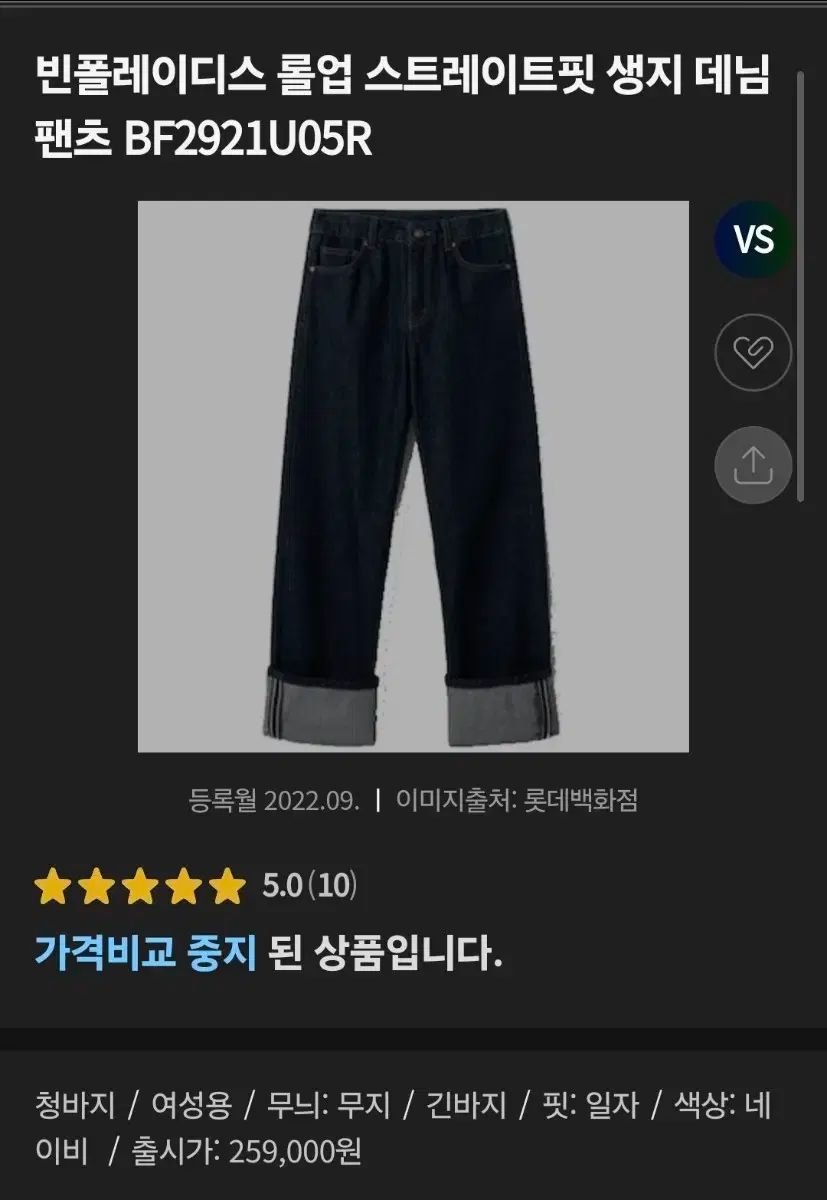Open the denim pants product image
Screen dimensions: 827x1200
pos(413,476)
